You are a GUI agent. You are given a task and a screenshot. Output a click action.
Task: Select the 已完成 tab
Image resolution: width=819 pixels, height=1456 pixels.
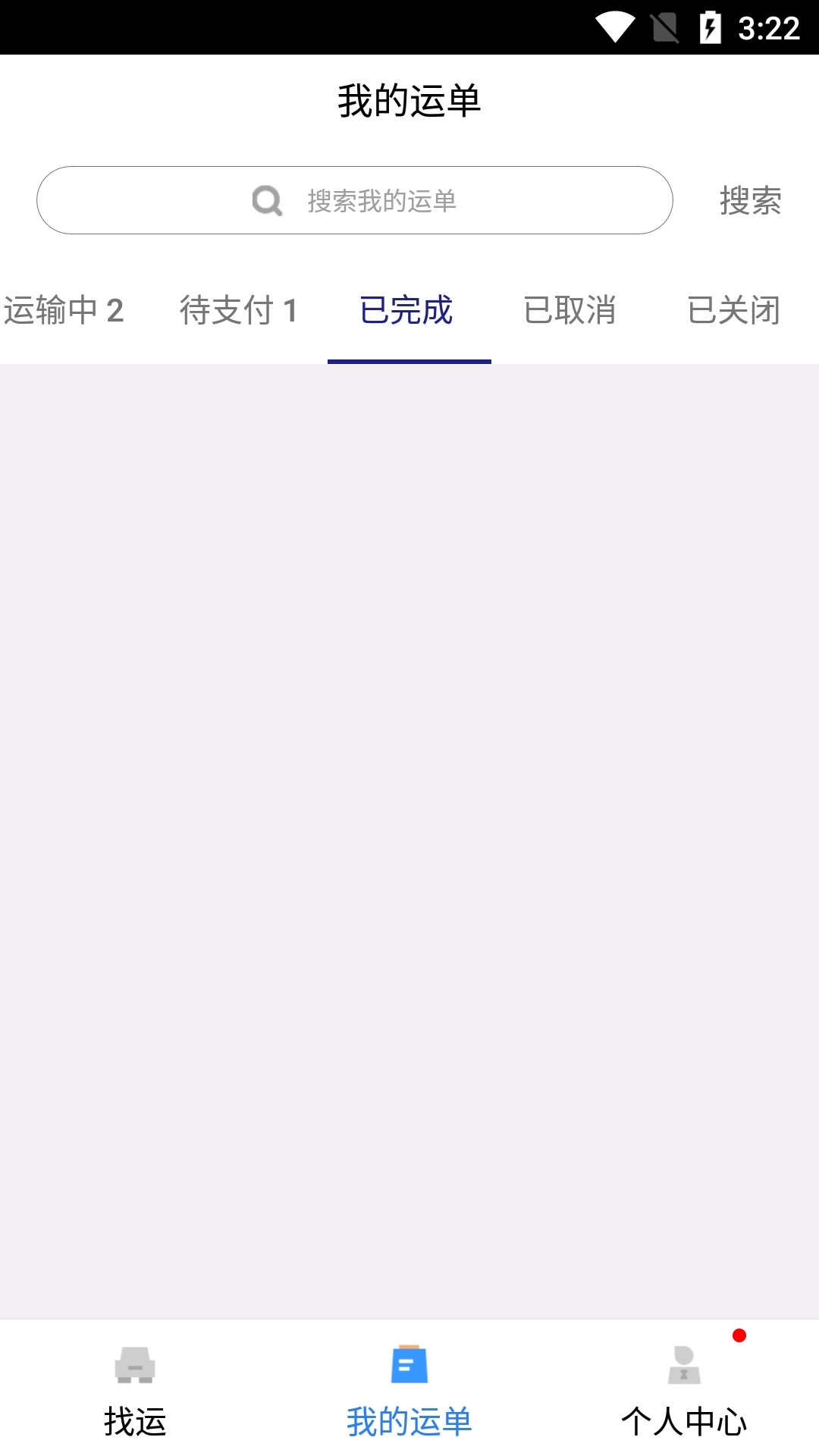408,310
